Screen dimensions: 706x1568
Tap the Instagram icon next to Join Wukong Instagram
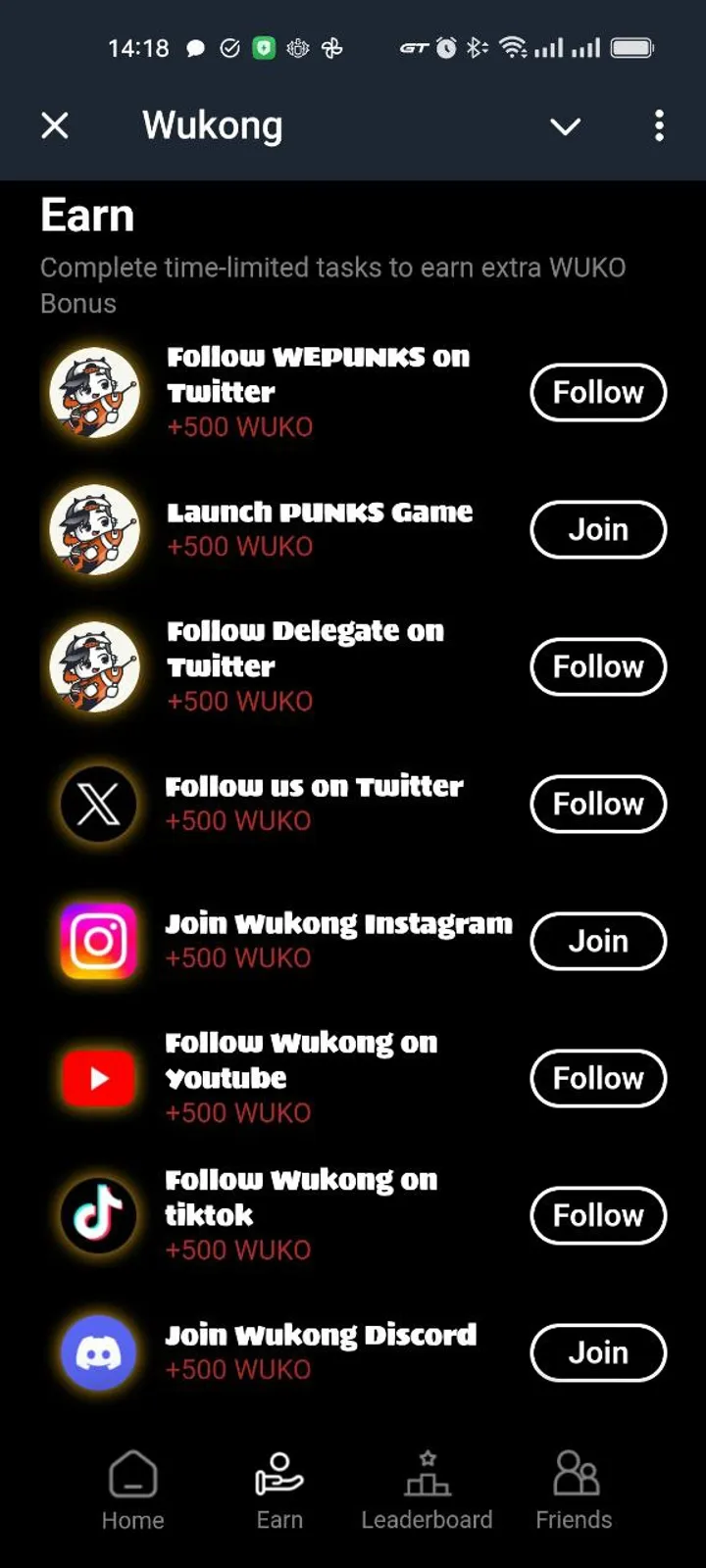tap(97, 941)
